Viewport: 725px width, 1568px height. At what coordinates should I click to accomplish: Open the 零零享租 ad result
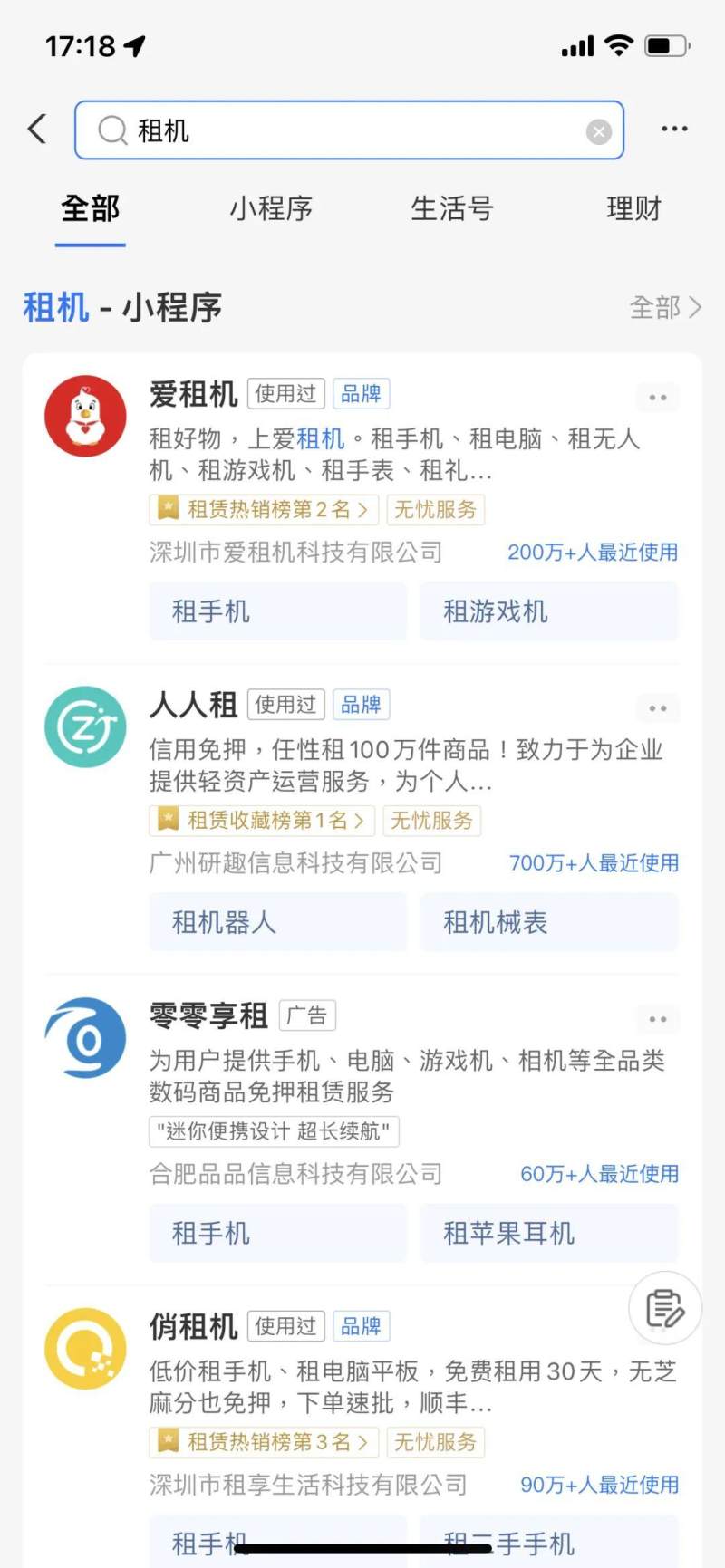click(208, 1016)
